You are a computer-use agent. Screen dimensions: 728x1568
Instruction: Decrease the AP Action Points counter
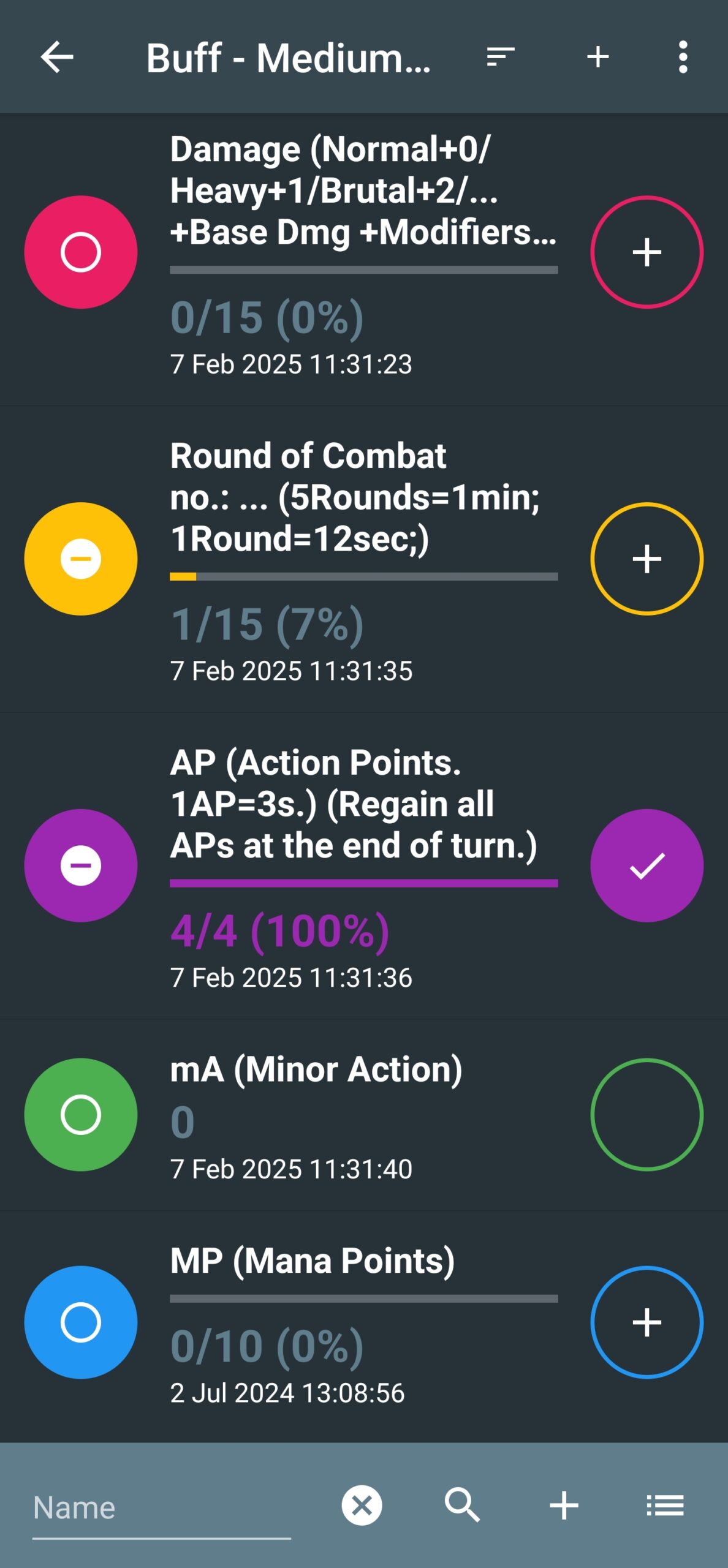(81, 865)
